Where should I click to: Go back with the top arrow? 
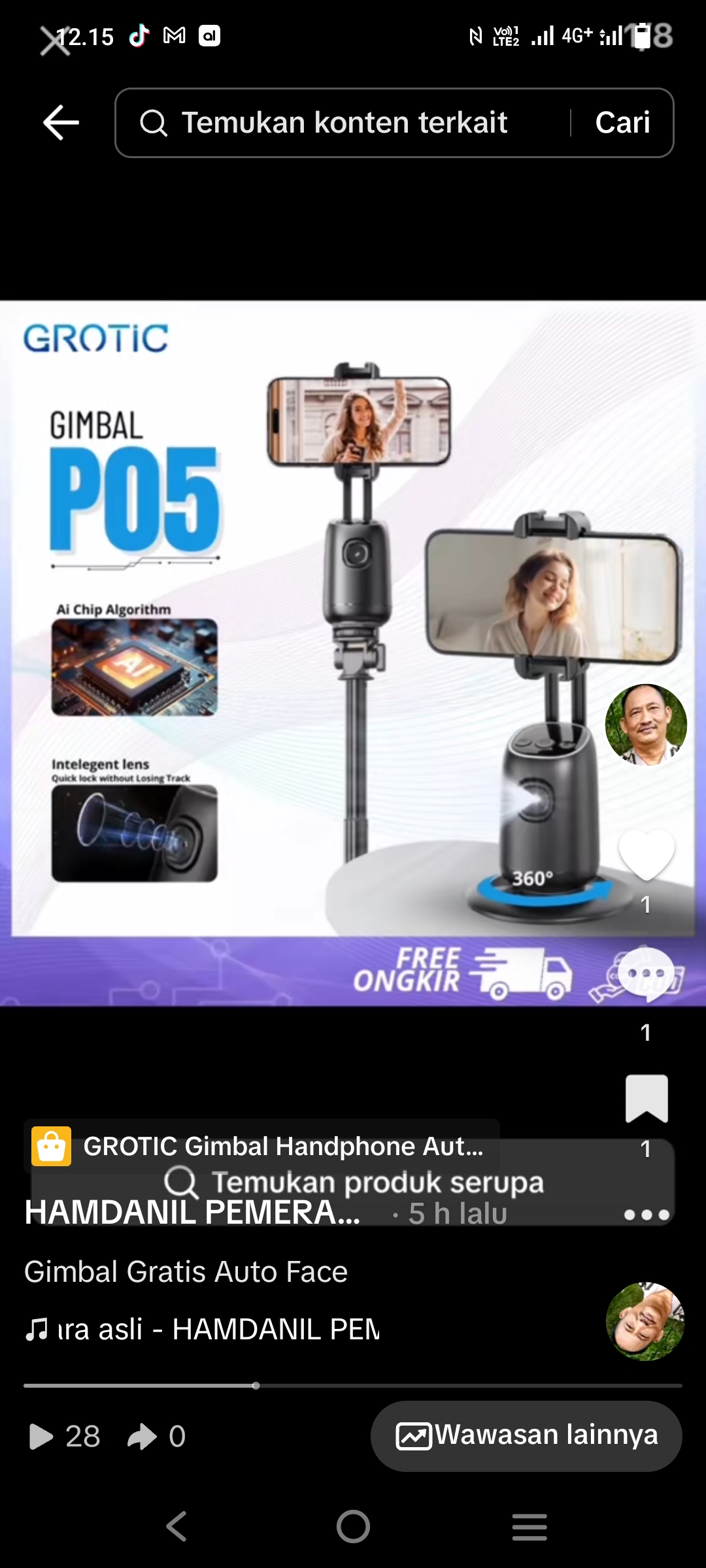(x=61, y=123)
